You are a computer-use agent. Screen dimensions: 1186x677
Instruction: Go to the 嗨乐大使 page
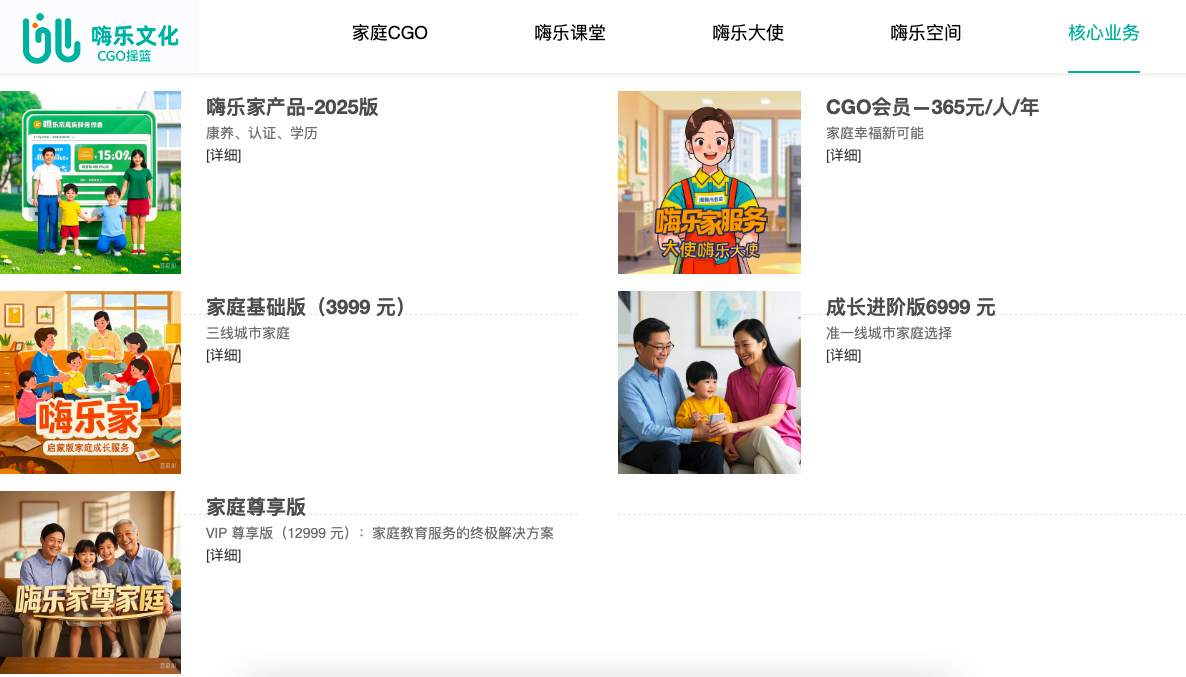pyautogui.click(x=748, y=33)
